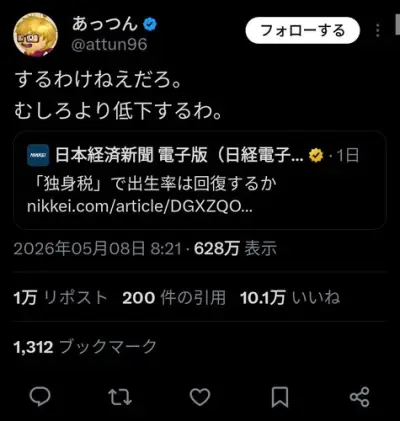This screenshot has width=400, height=421.
Task: Reply with the comment bubble icon
Action: pos(40,397)
